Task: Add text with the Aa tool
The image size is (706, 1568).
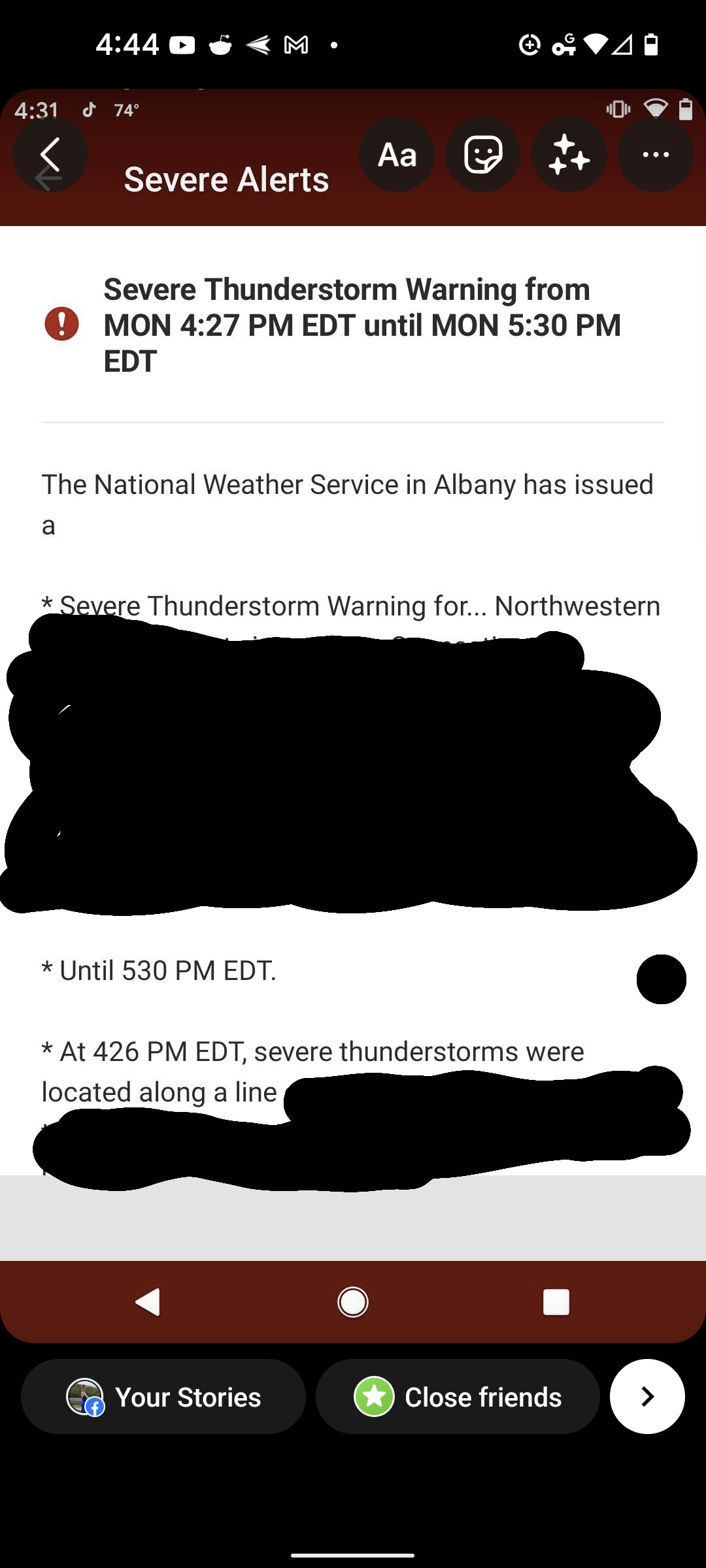Action: 397,155
